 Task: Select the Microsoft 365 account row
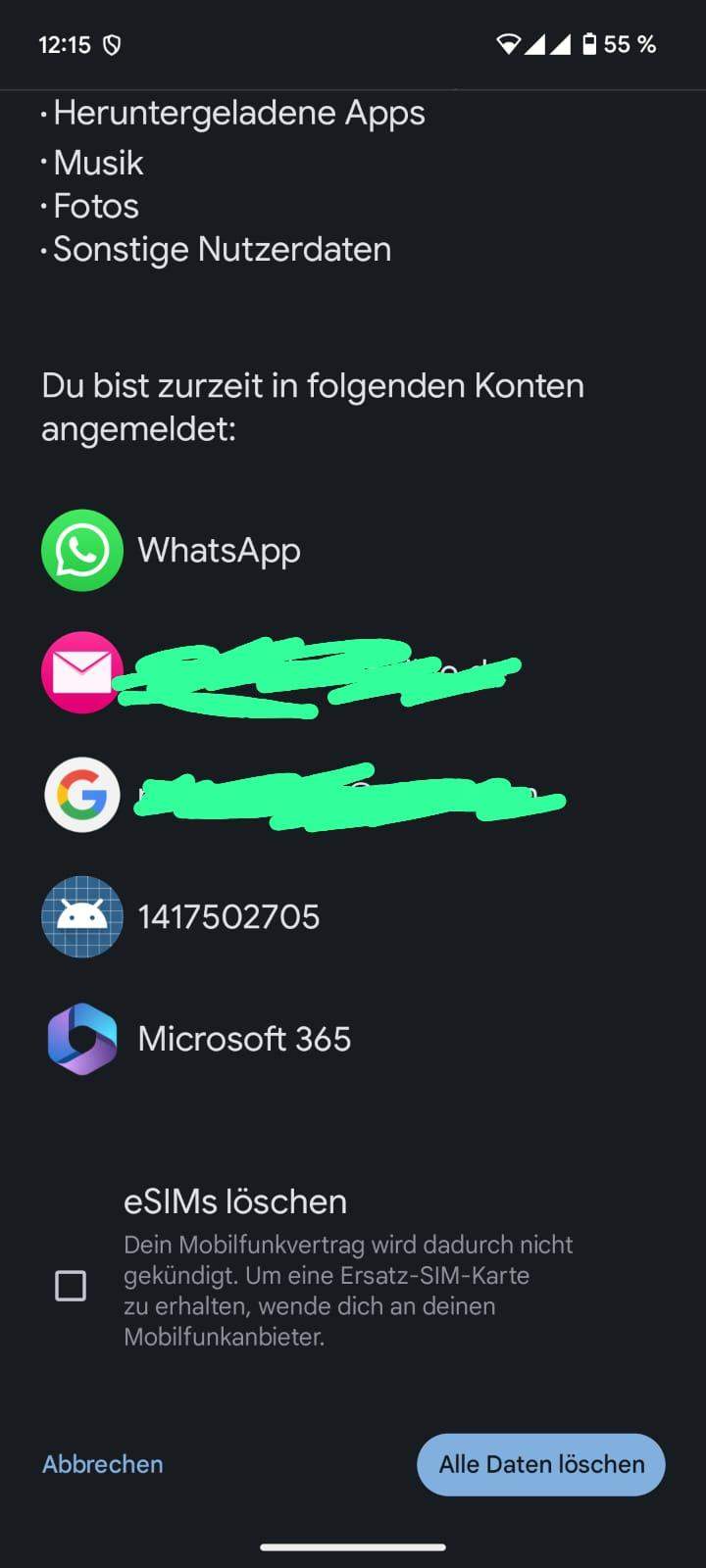244,1039
